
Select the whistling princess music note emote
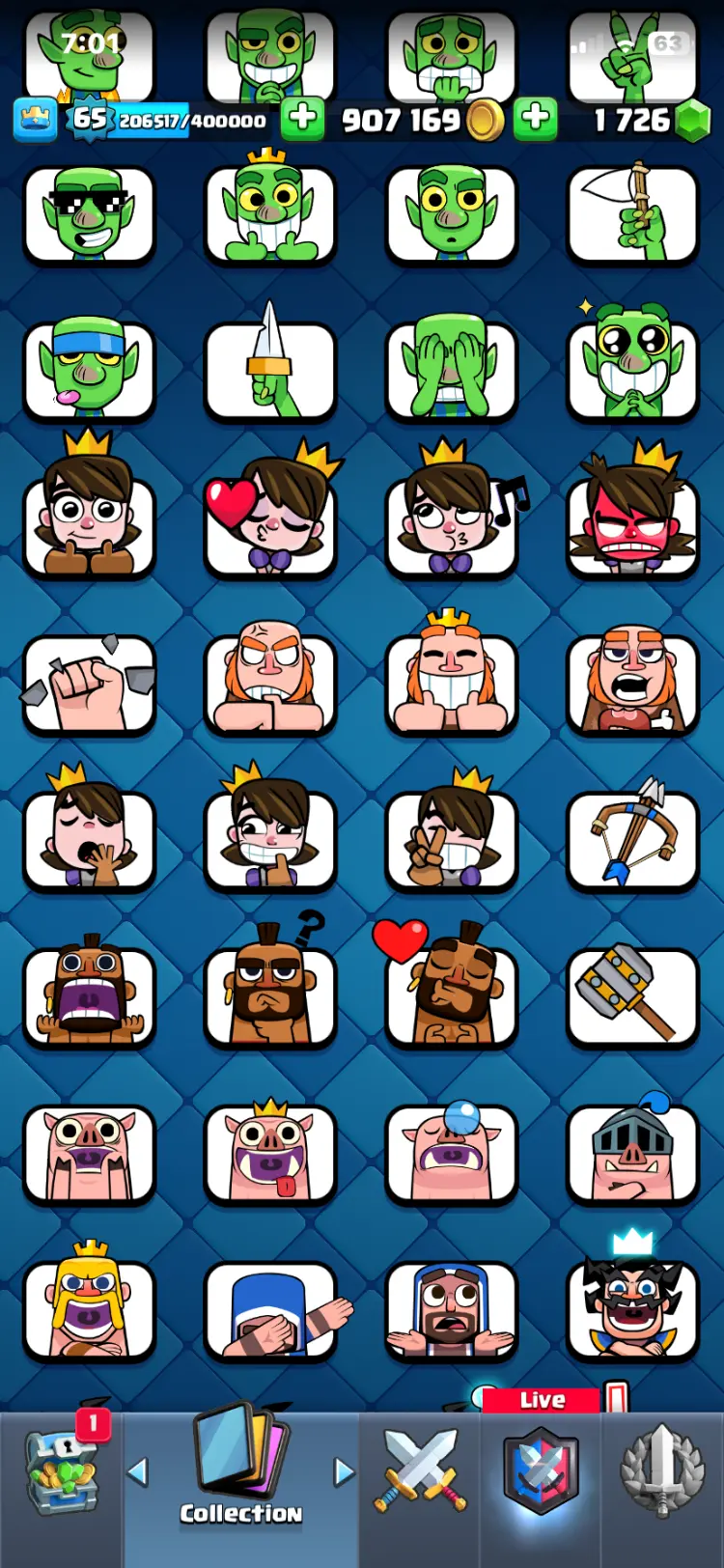pos(451,527)
